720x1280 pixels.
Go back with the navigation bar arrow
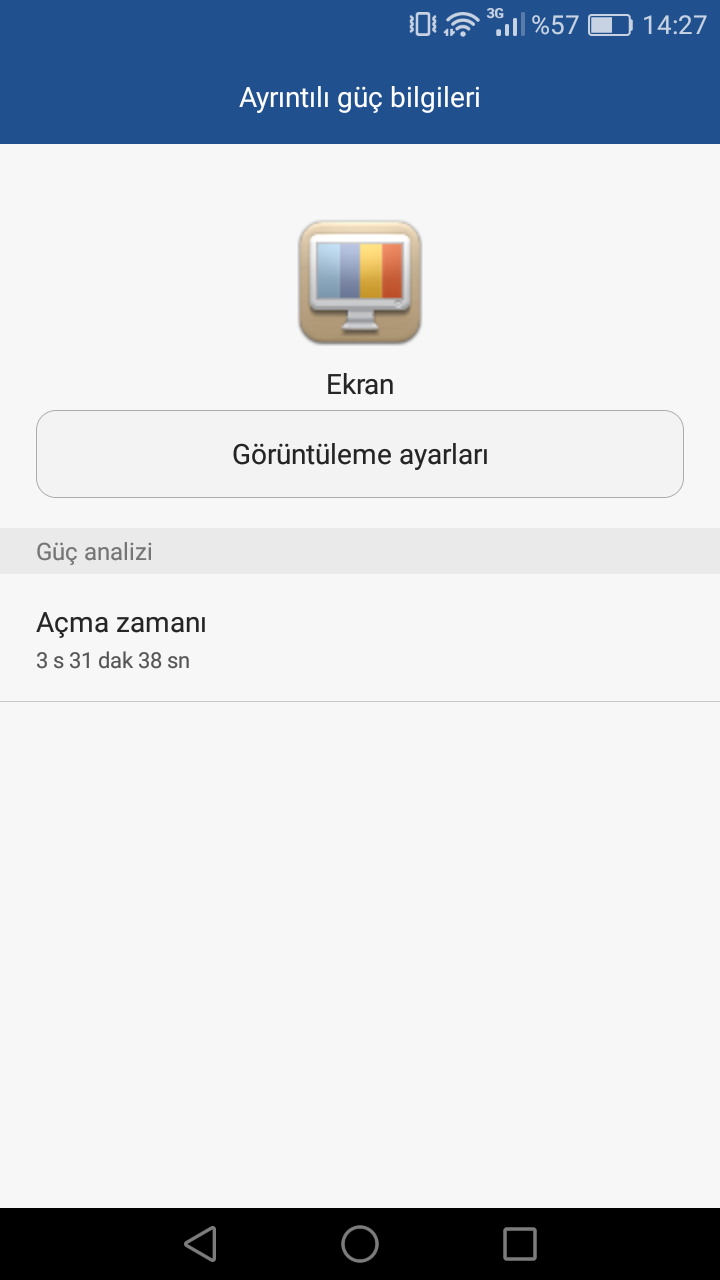point(200,1244)
